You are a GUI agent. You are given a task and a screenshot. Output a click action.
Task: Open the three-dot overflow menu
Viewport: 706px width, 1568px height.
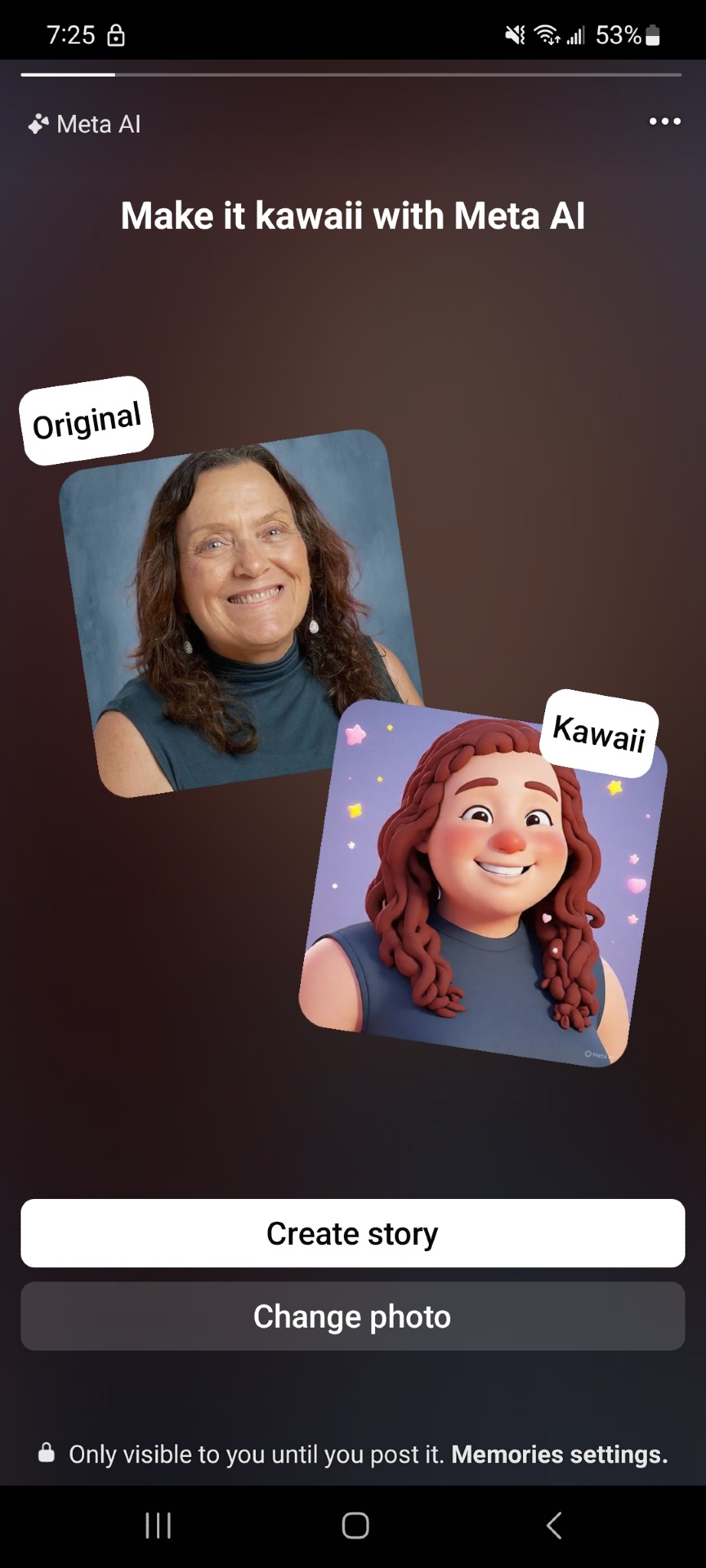click(664, 121)
